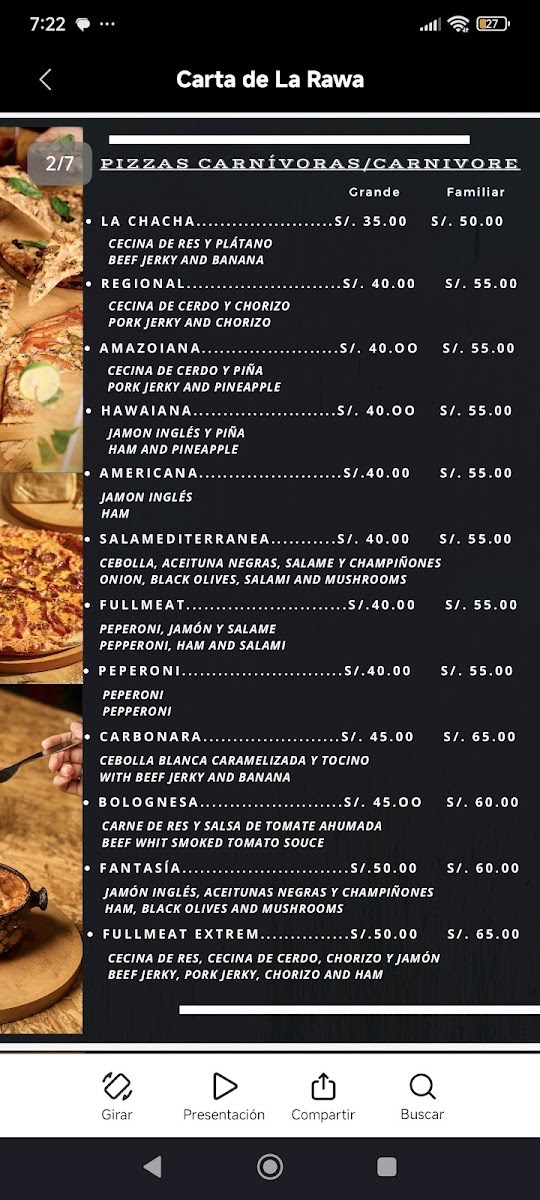
Task: Start the Presentación slideshow
Action: click(x=224, y=1096)
